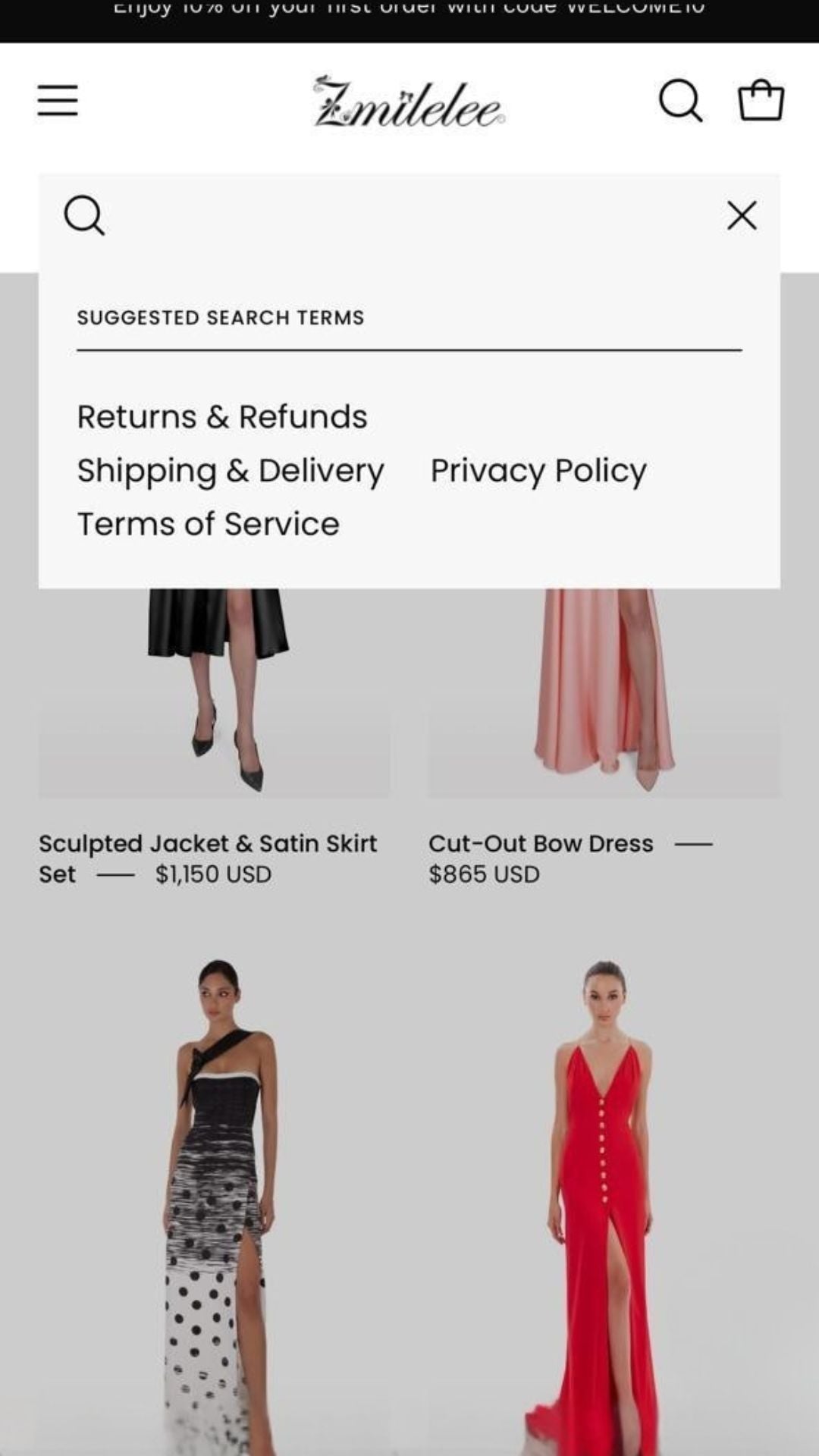Click the Cut-Out Bow Dress title
819x1456 pixels.
(540, 843)
